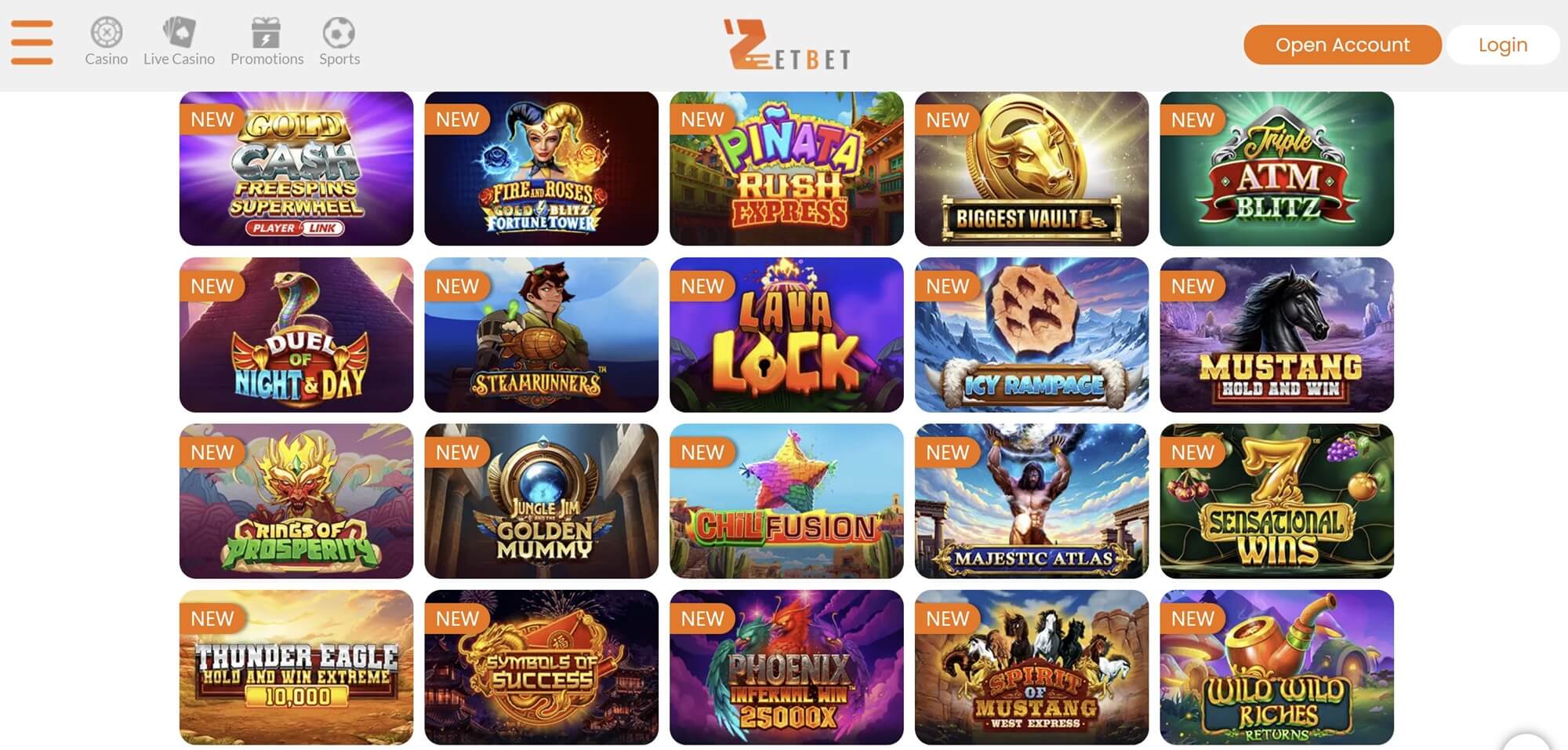Open Jungle Jim Golden Mummy

[x=541, y=501]
